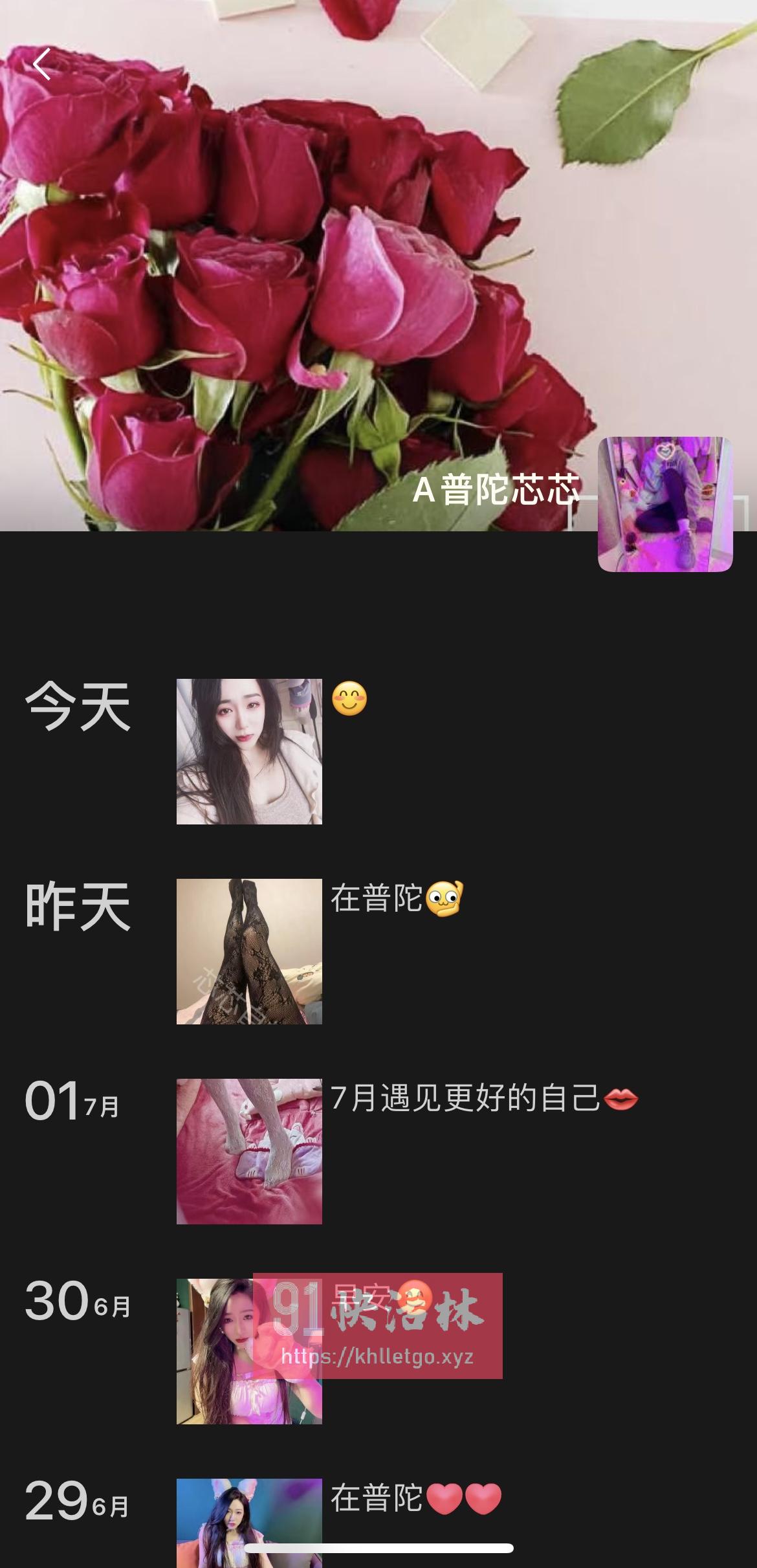This screenshot has width=757, height=1568.
Task: Select the 今天 date label
Action: (x=78, y=705)
